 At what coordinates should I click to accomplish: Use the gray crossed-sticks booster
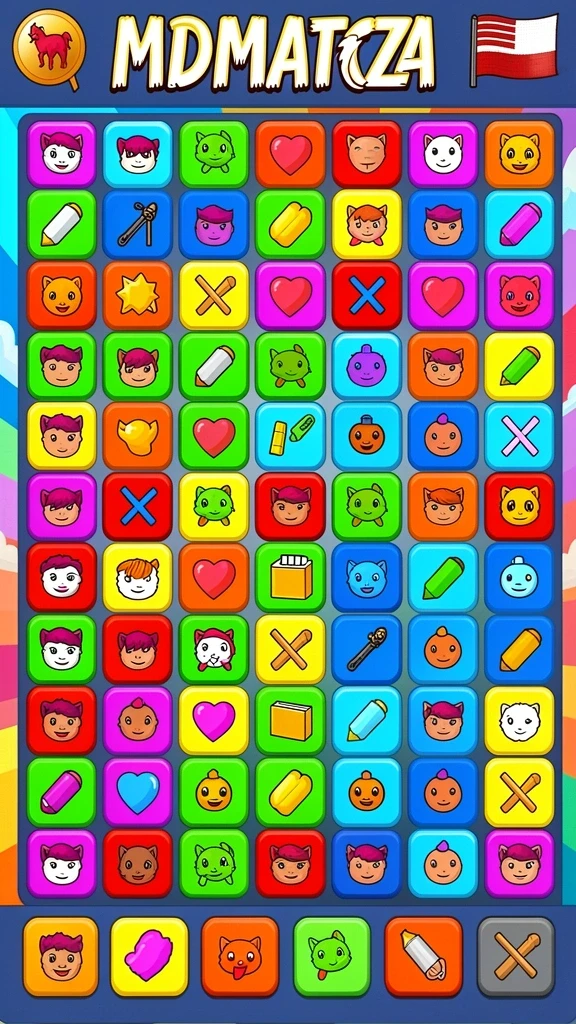(515, 956)
